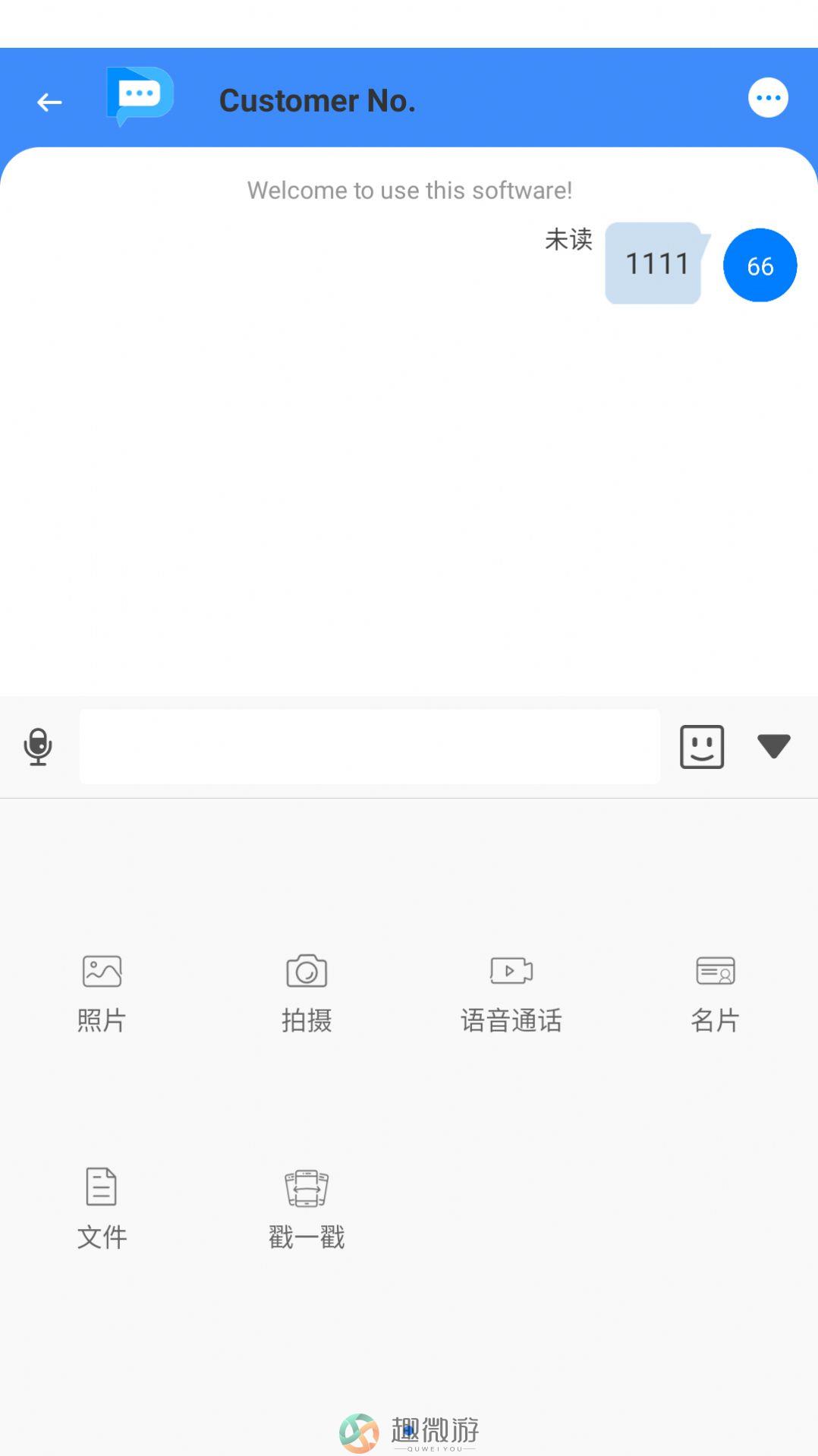Start a 语音通话 voice call
This screenshot has height=1456, width=818.
[x=511, y=992]
